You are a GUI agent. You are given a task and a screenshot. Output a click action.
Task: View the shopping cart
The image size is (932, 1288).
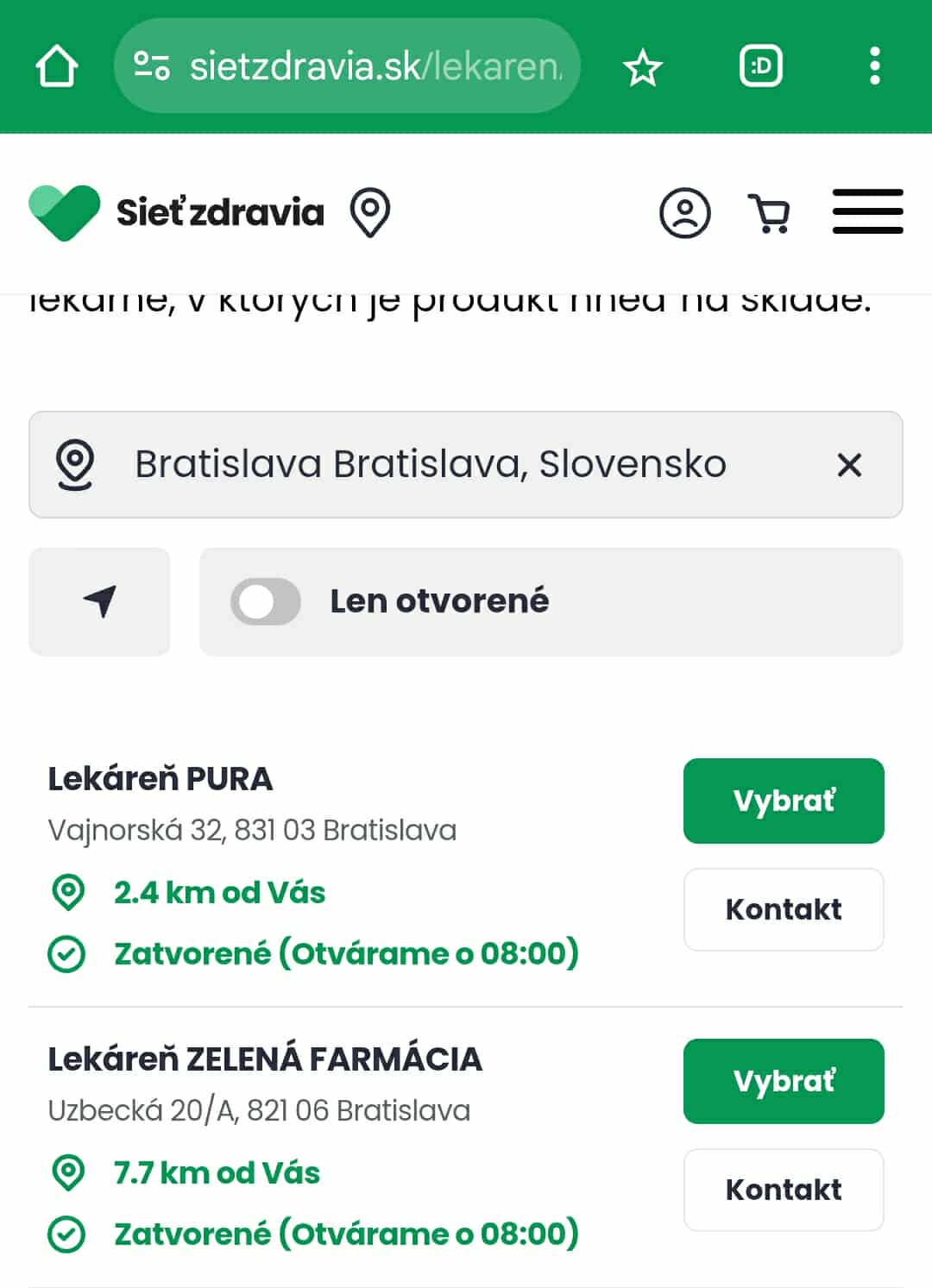pyautogui.click(x=769, y=213)
